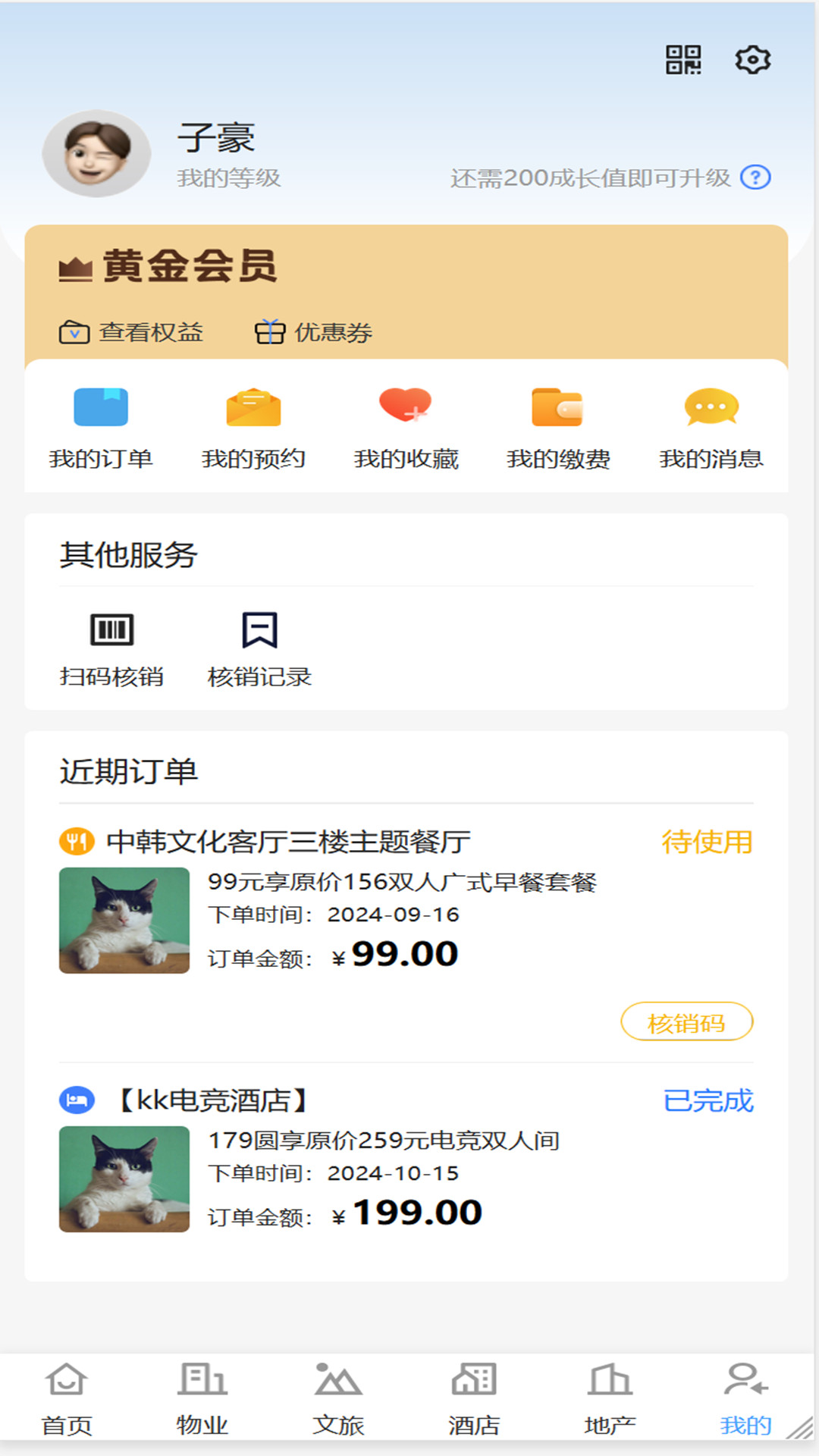This screenshot has height=1456, width=819.
Task: Tap the 子豪 user avatar
Action: click(97, 152)
